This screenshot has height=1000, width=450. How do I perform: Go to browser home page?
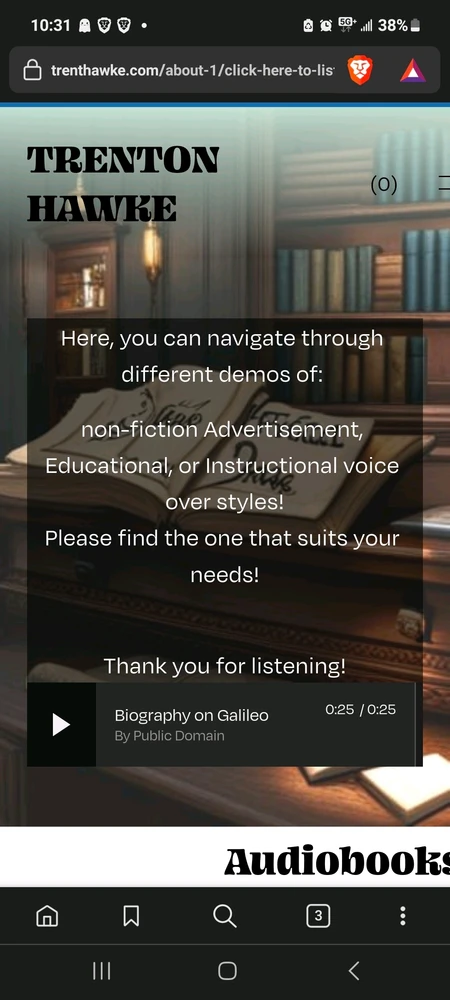click(x=47, y=916)
